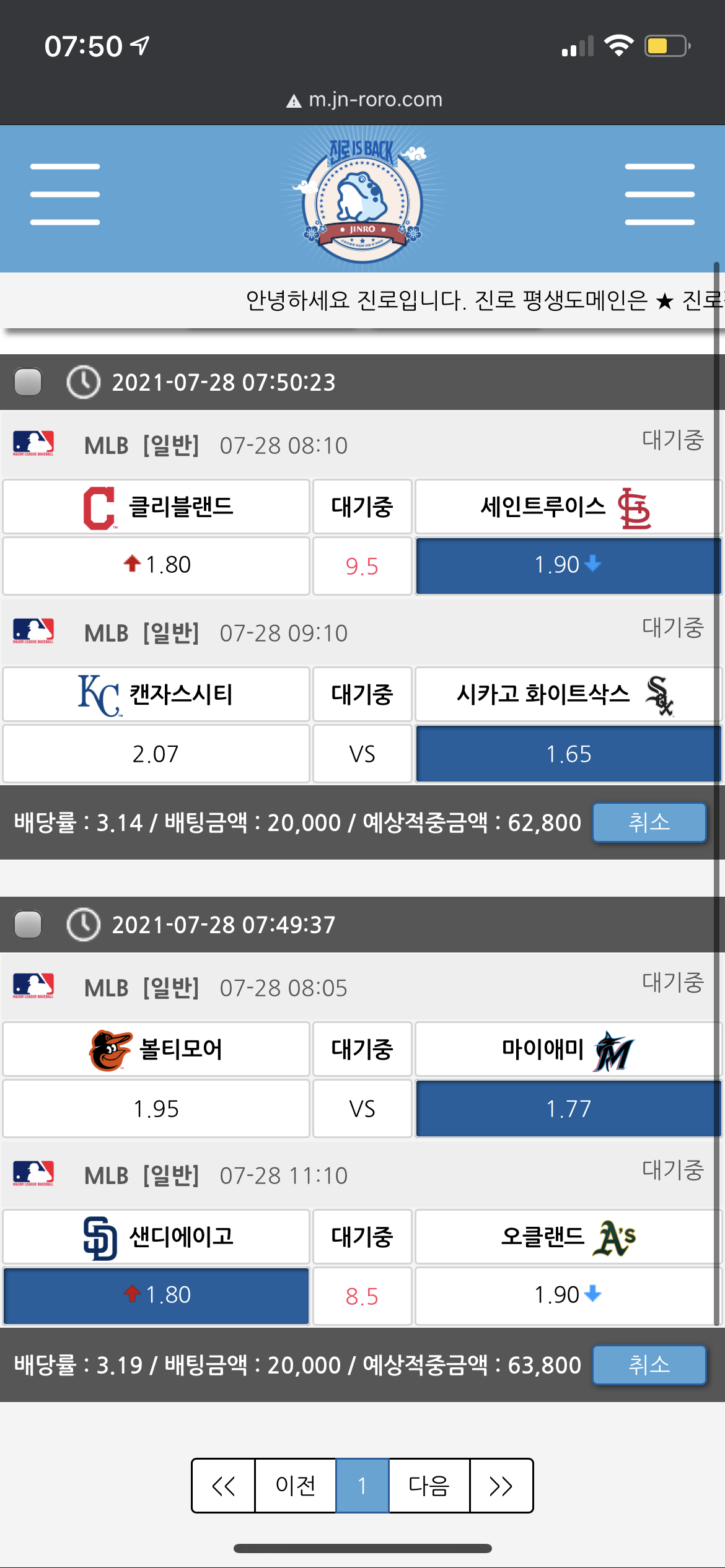Viewport: 725px width, 1568px height.
Task: Go to next page with 다음
Action: pyautogui.click(x=429, y=1486)
